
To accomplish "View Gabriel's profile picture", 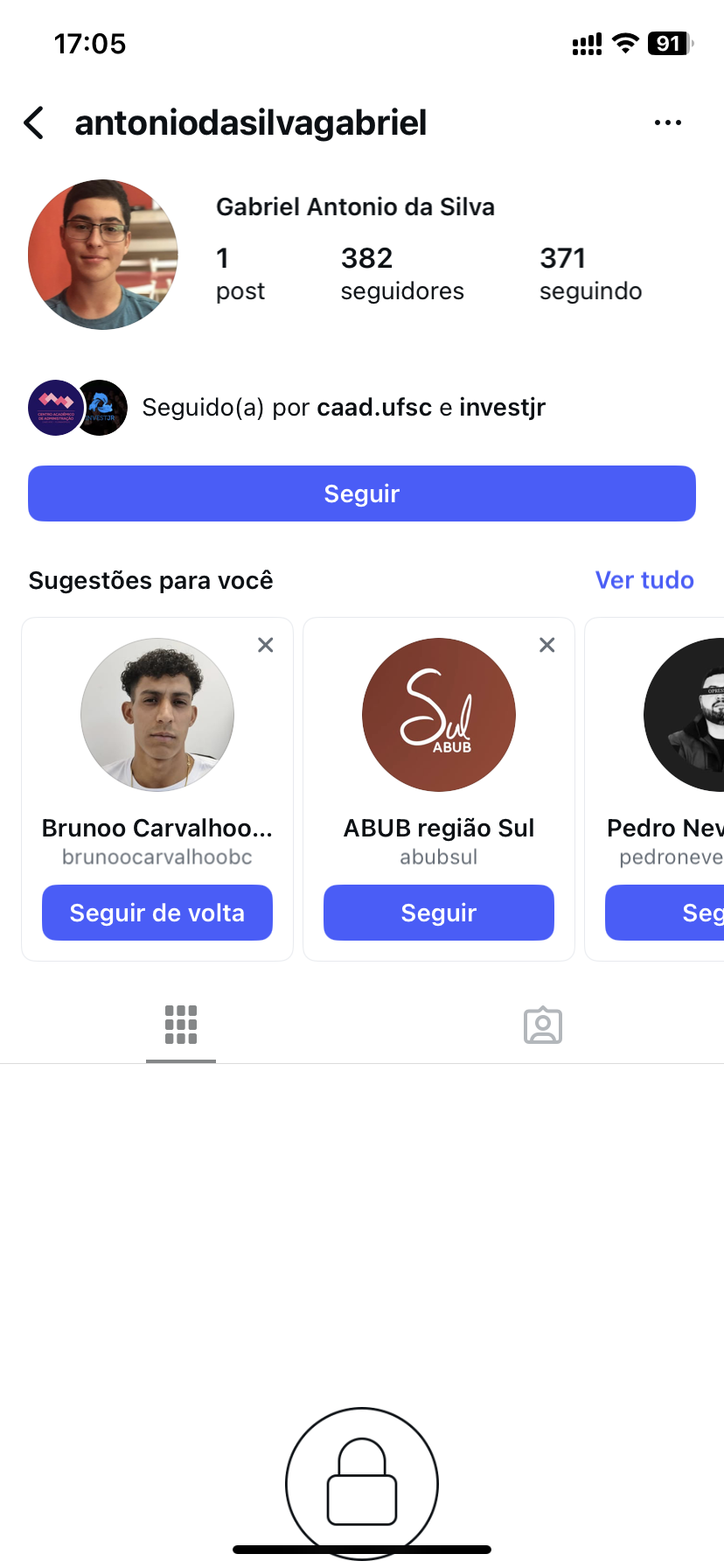I will (103, 255).
